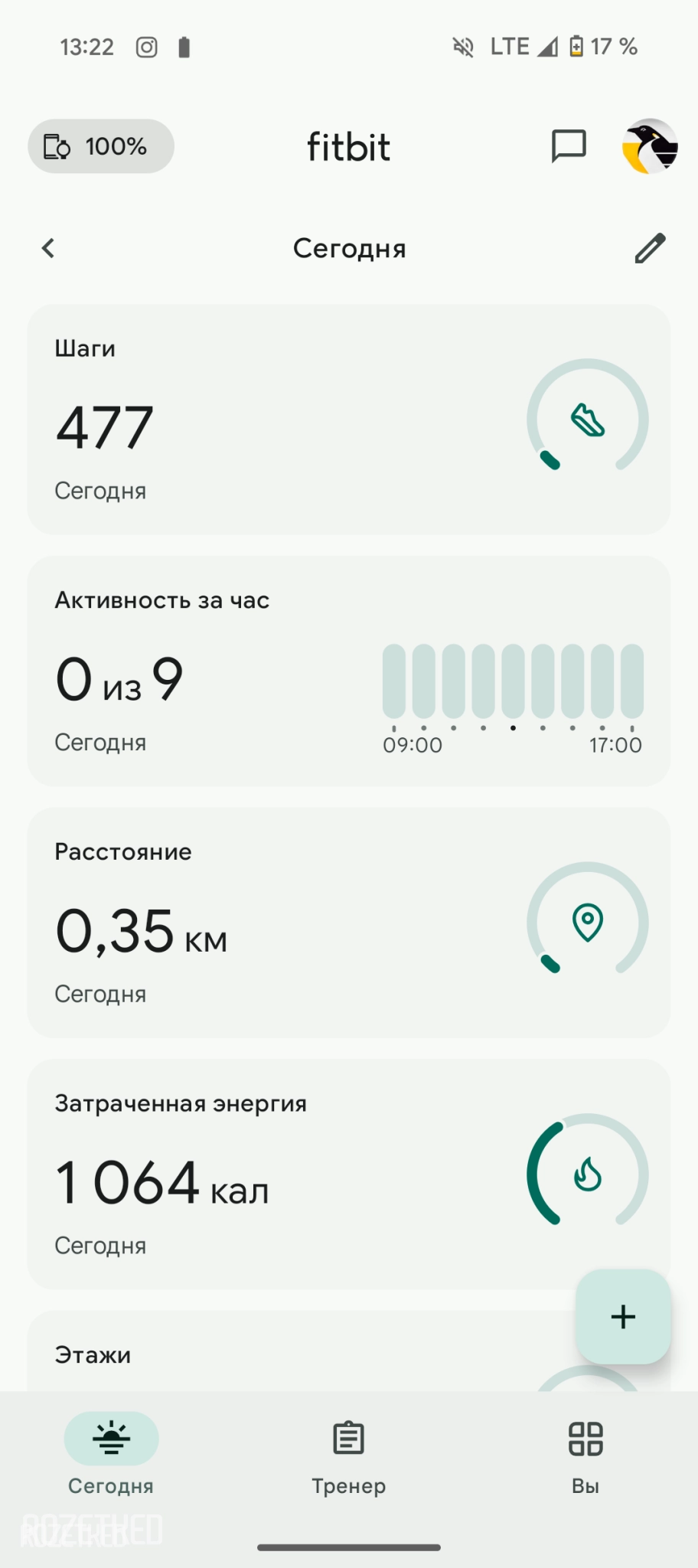Switch to the Тренер tab
Viewport: 698px width, 1568px height.
click(x=348, y=1452)
